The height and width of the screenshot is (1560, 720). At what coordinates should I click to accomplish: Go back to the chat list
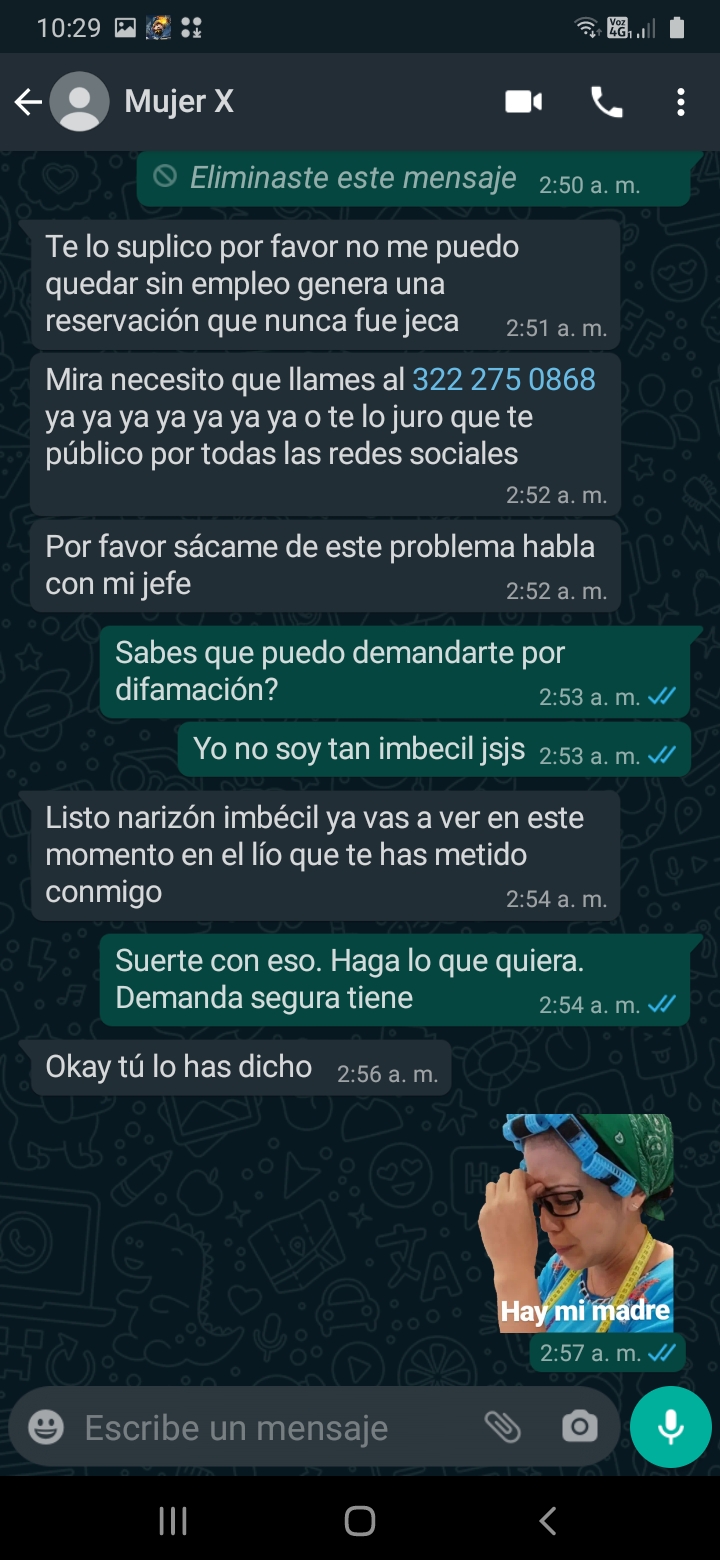[x=28, y=102]
